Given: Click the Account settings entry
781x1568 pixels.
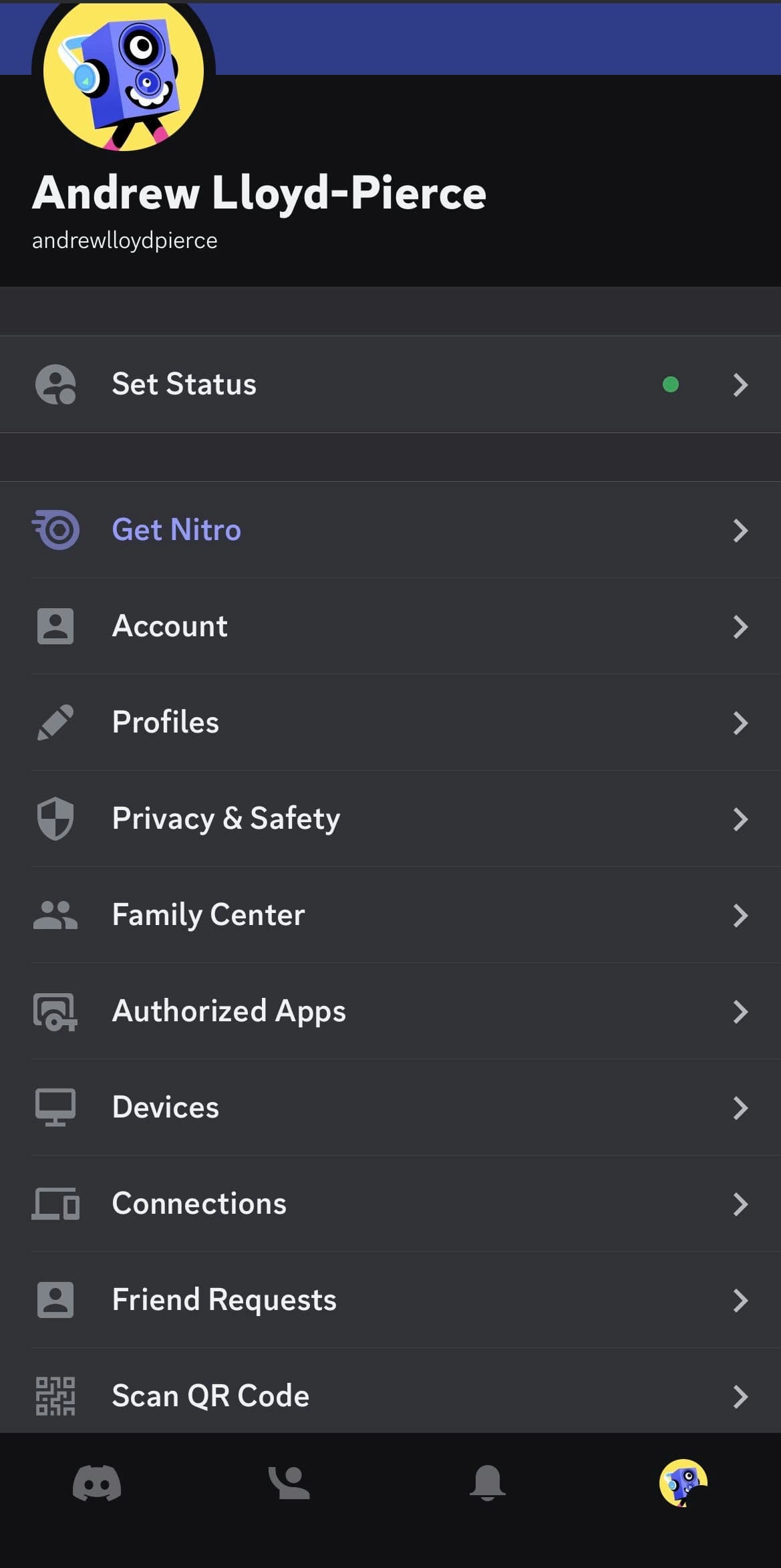Looking at the screenshot, I should point(169,626).
